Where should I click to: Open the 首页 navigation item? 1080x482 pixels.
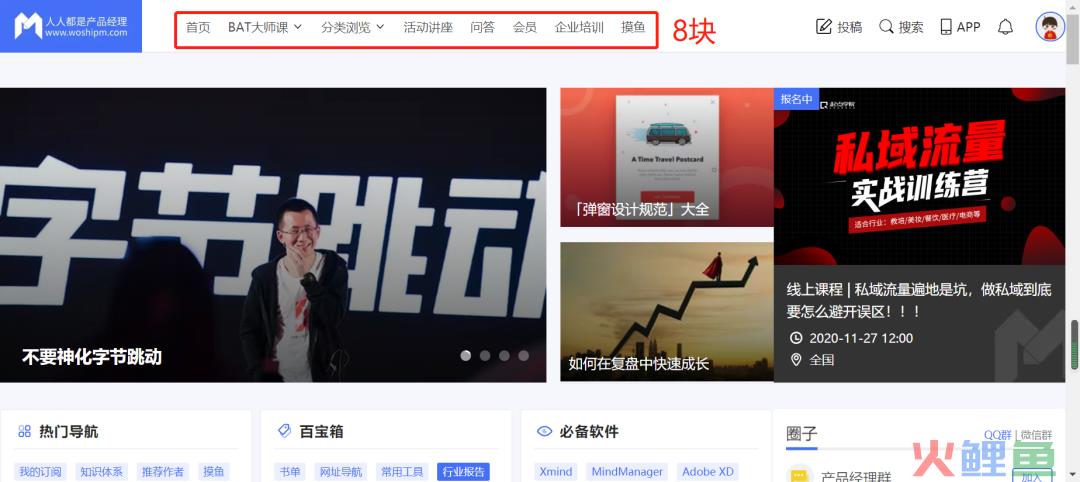click(198, 27)
